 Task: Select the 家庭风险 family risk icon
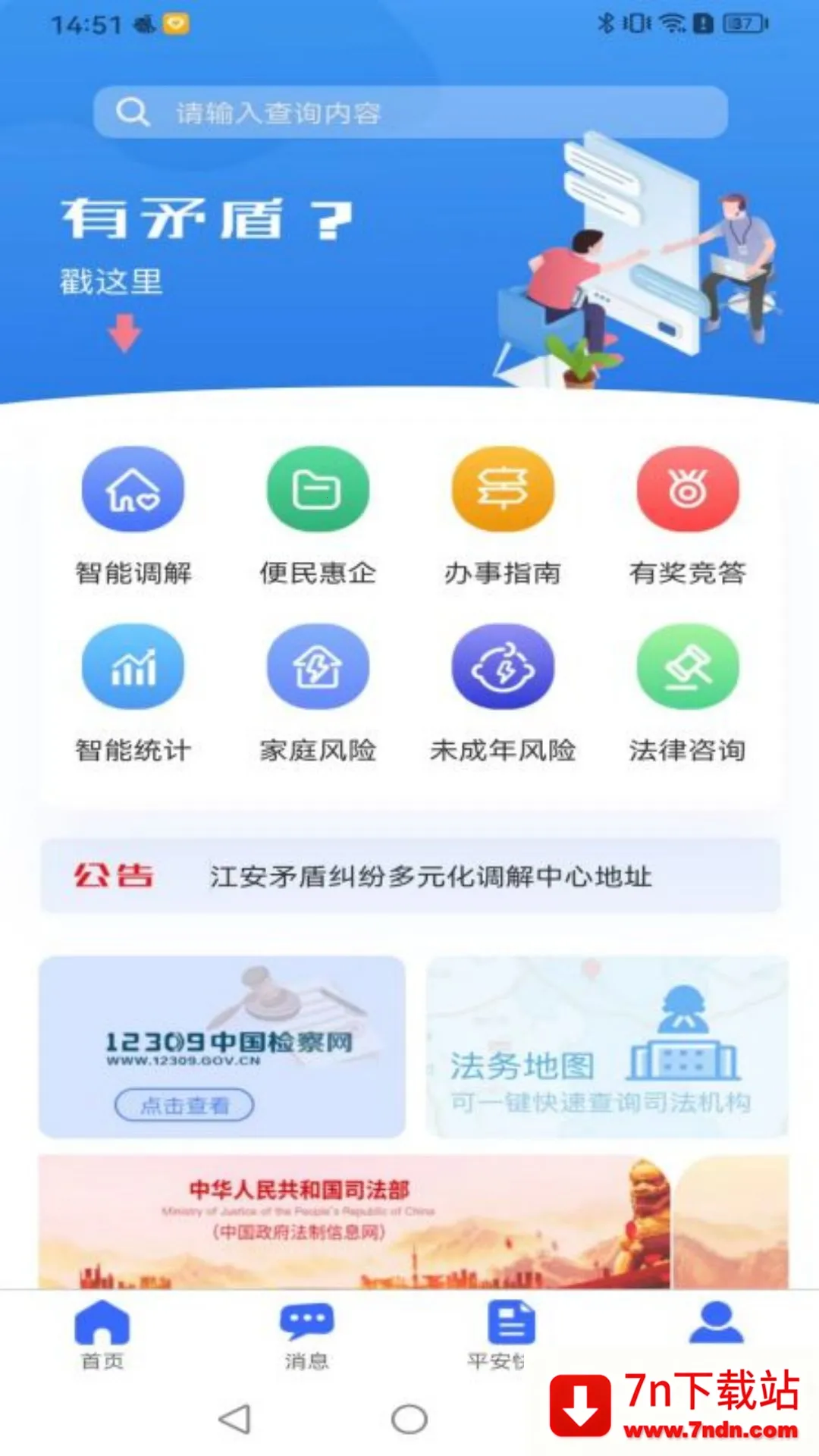coord(318,666)
